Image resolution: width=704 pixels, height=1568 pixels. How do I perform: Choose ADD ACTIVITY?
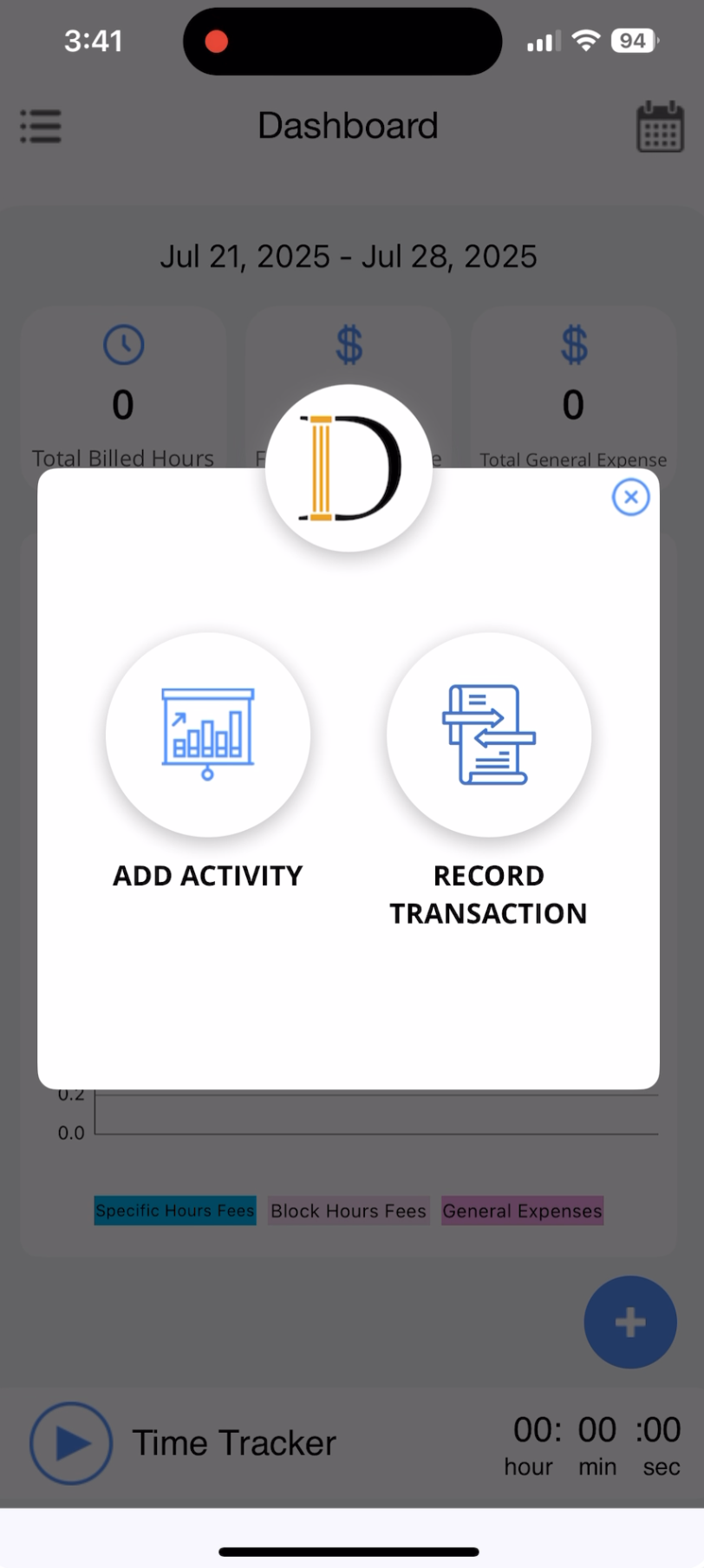click(207, 875)
